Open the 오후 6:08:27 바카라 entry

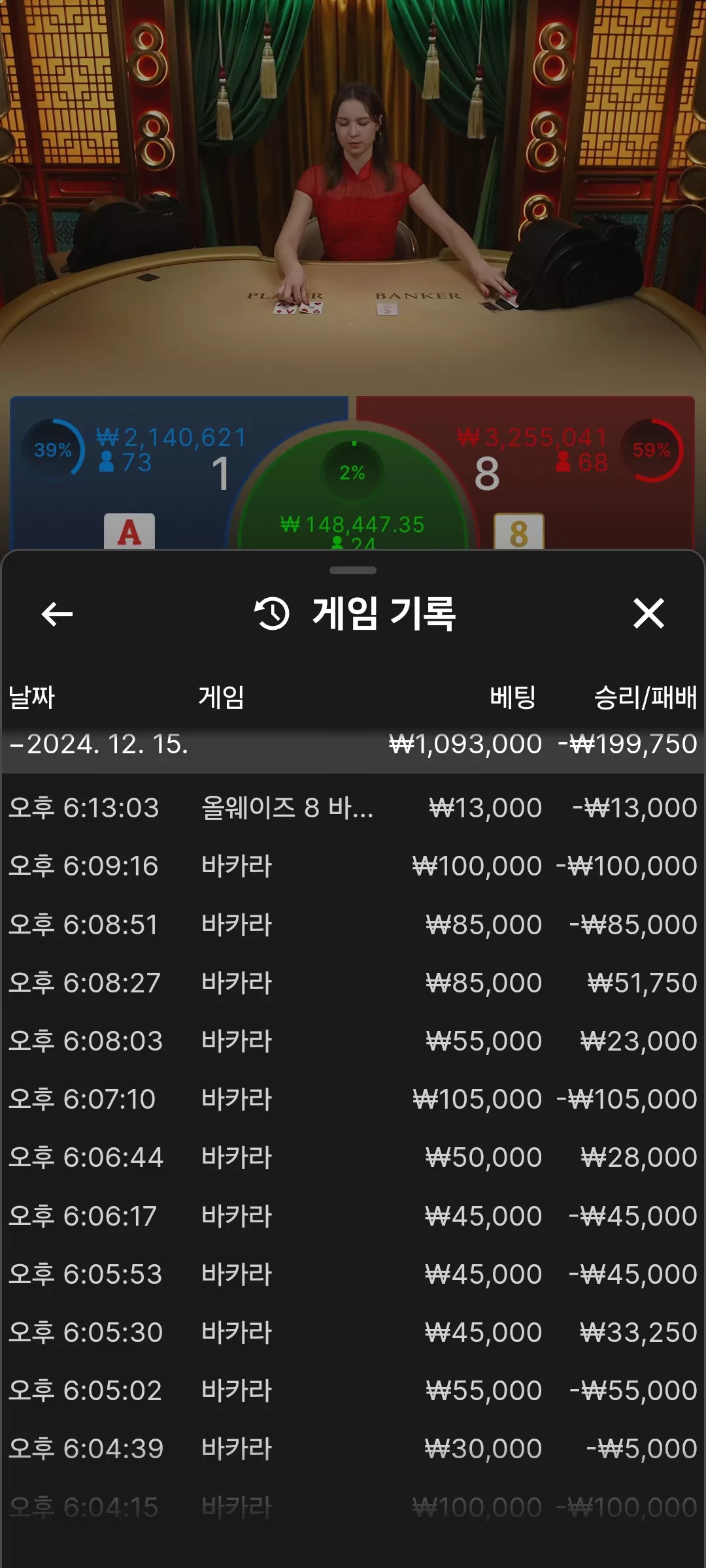point(353,983)
